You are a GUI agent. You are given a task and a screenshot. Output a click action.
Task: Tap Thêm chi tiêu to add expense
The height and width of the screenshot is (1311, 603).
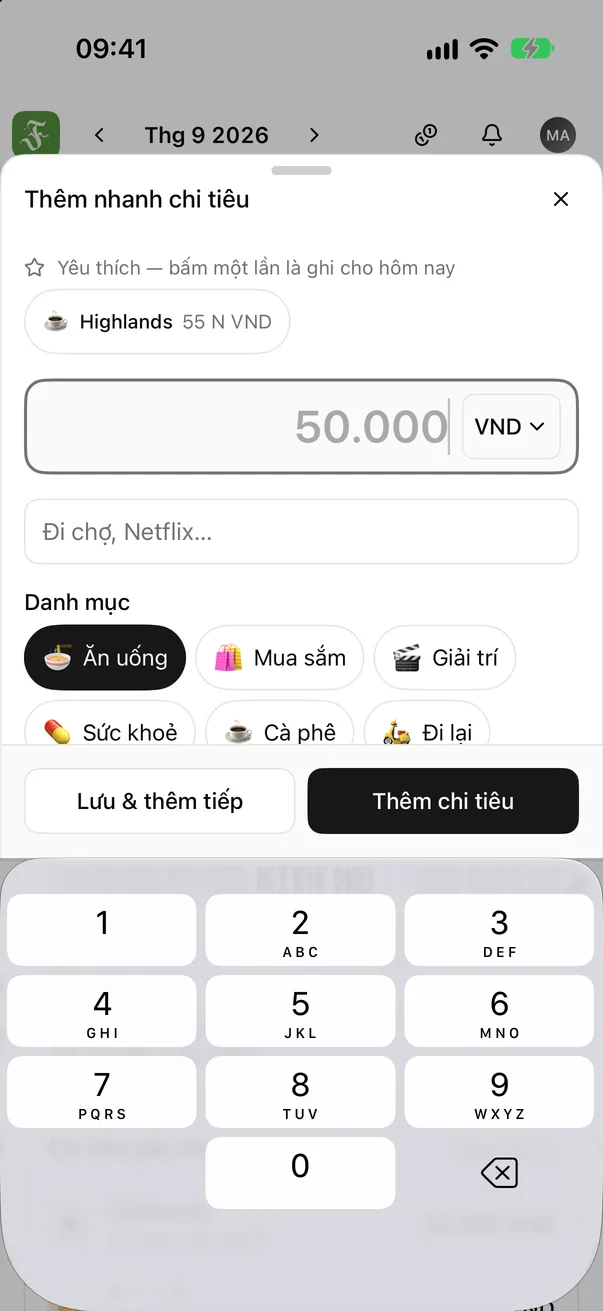coord(443,801)
